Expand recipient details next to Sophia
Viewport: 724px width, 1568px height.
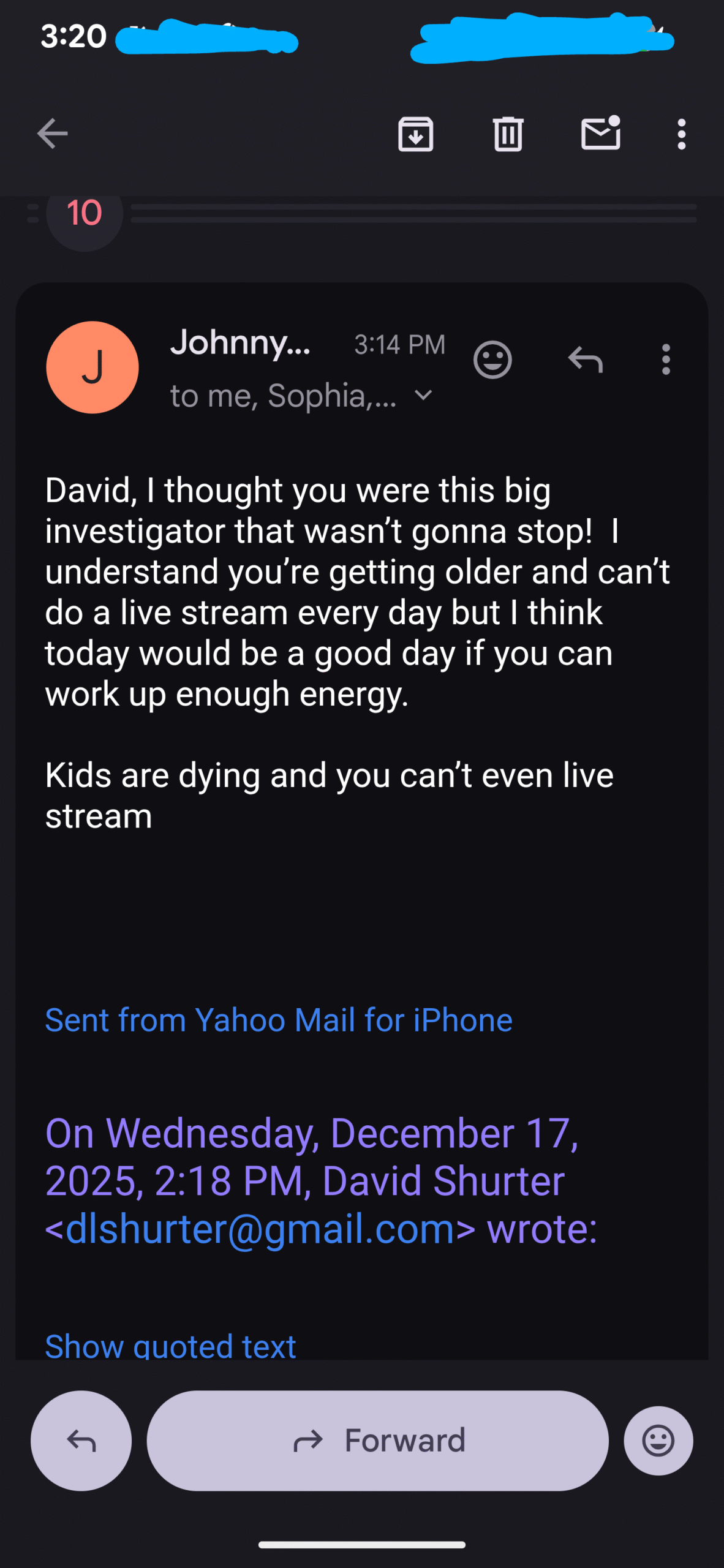pyautogui.click(x=423, y=396)
